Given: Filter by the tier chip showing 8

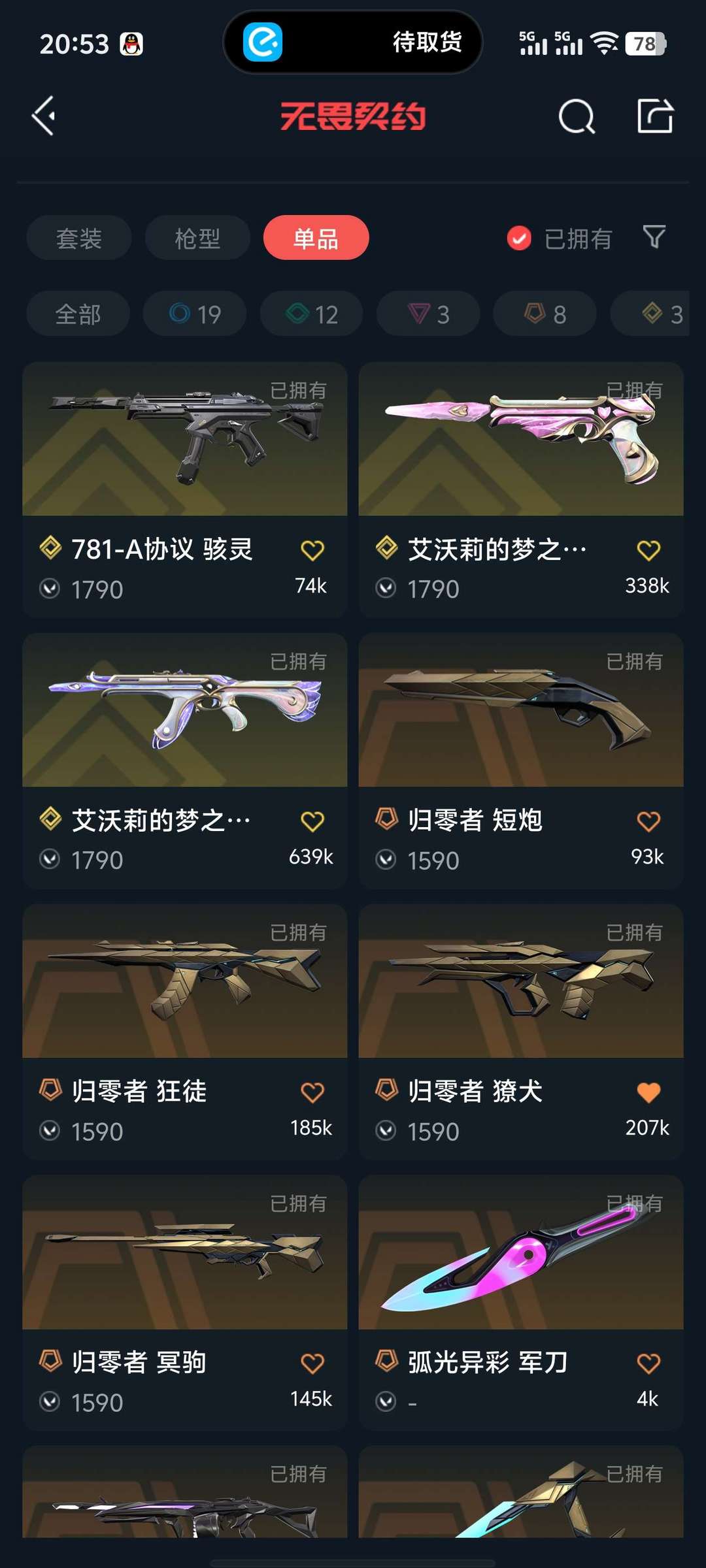Looking at the screenshot, I should coord(545,314).
